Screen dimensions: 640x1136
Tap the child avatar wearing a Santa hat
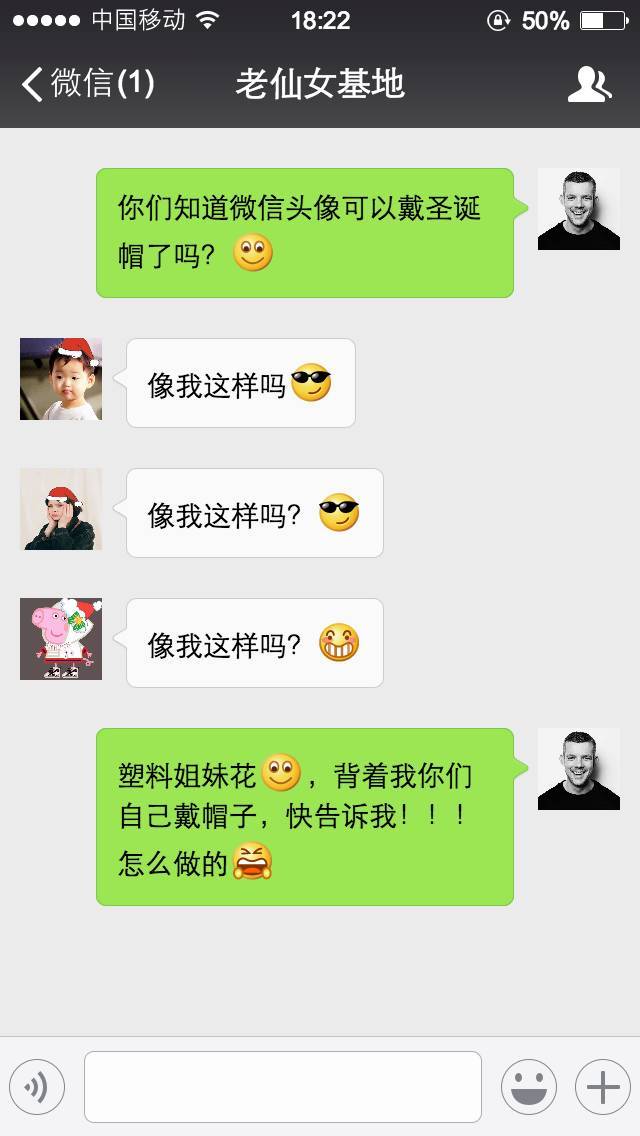[61, 379]
